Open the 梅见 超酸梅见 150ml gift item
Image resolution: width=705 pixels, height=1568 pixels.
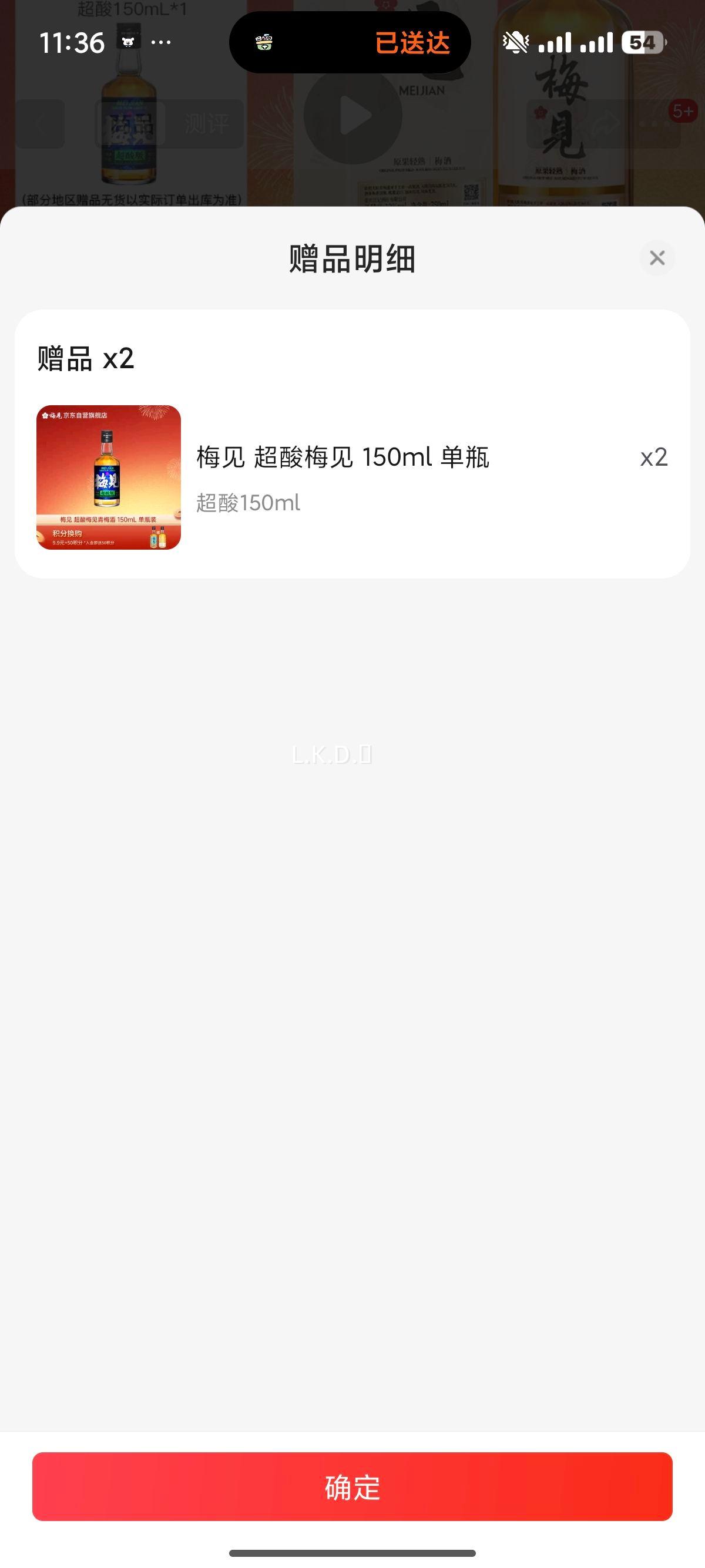pos(342,457)
